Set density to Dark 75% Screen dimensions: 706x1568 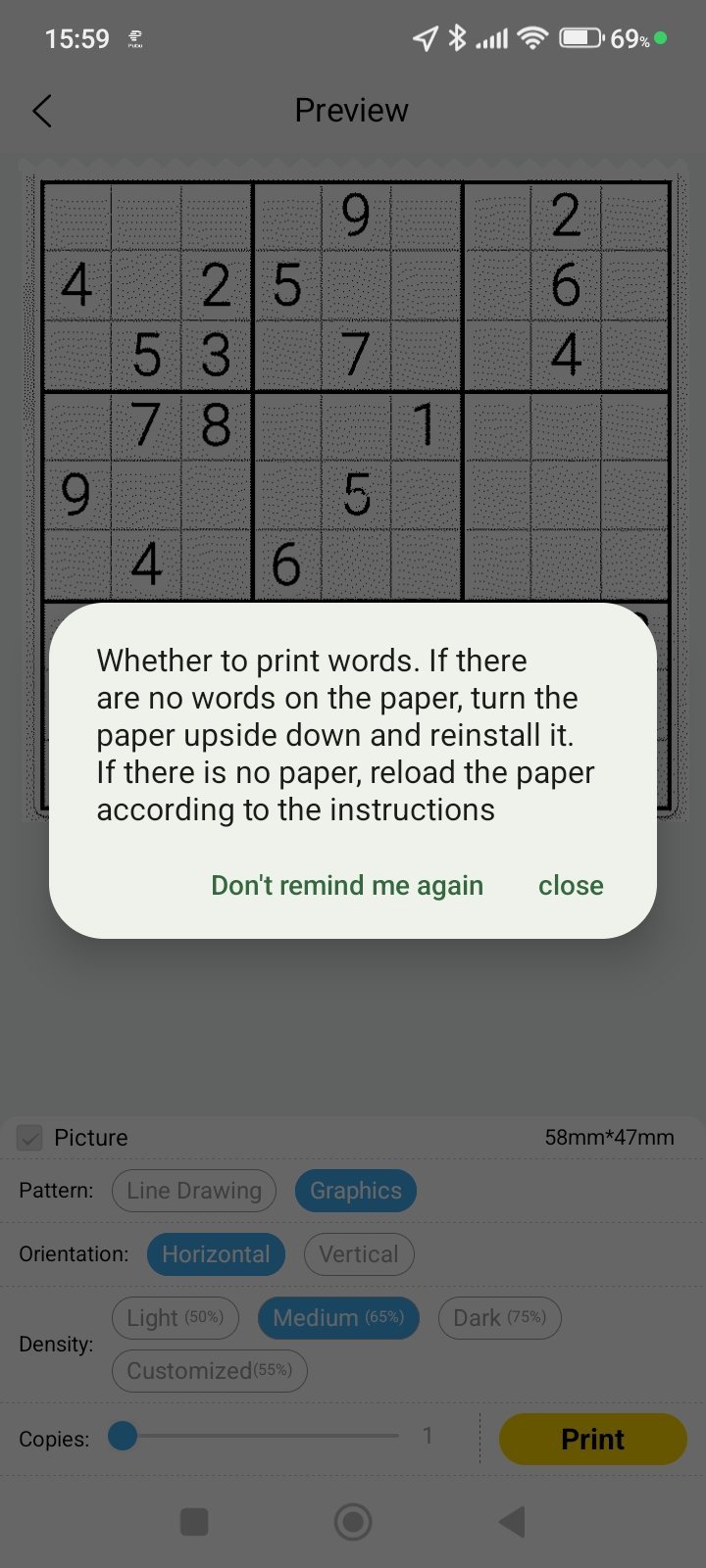[499, 1318]
